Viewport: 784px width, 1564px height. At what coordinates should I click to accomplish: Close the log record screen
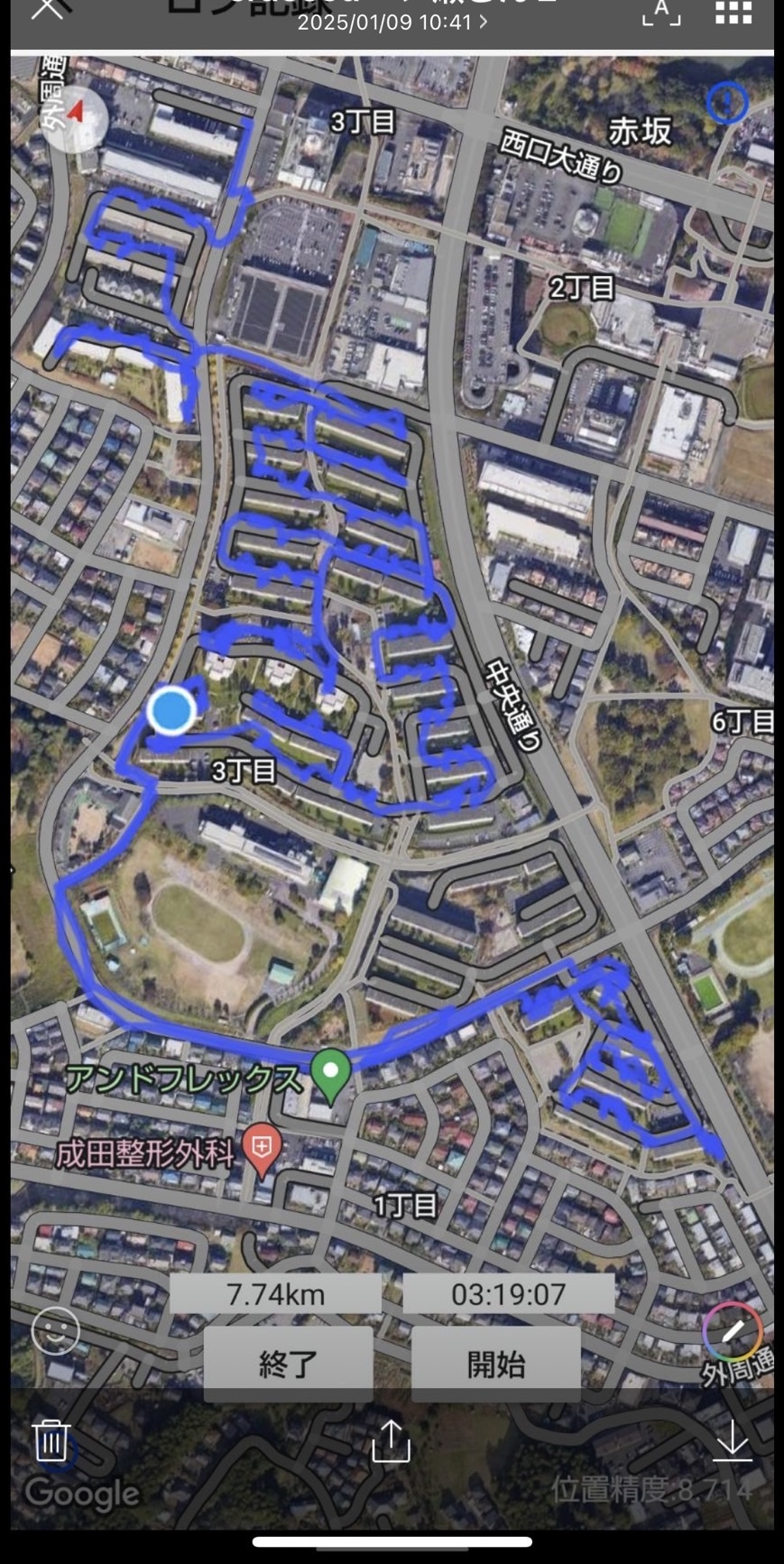48,9
